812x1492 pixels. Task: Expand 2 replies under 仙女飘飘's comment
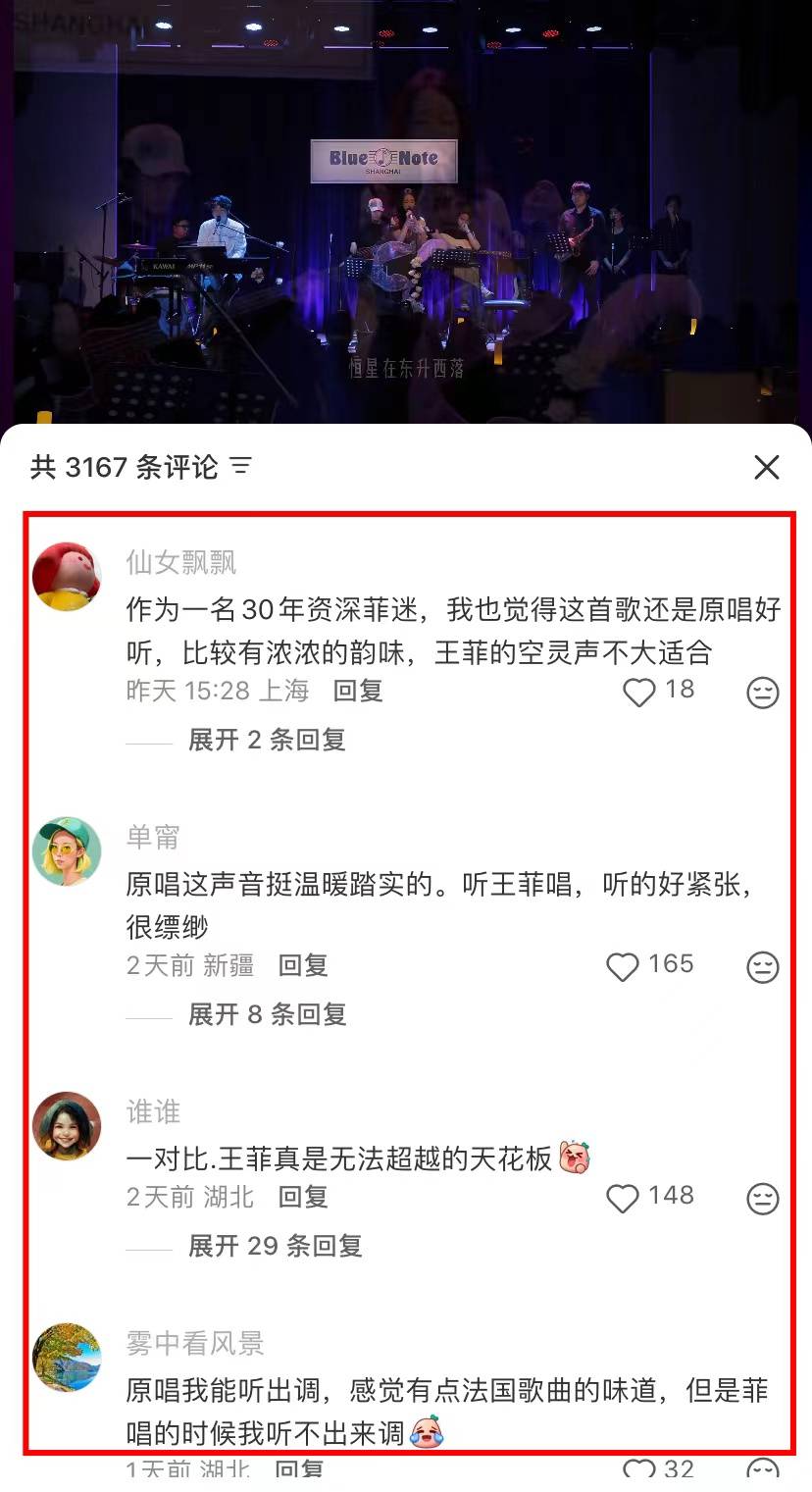click(267, 740)
